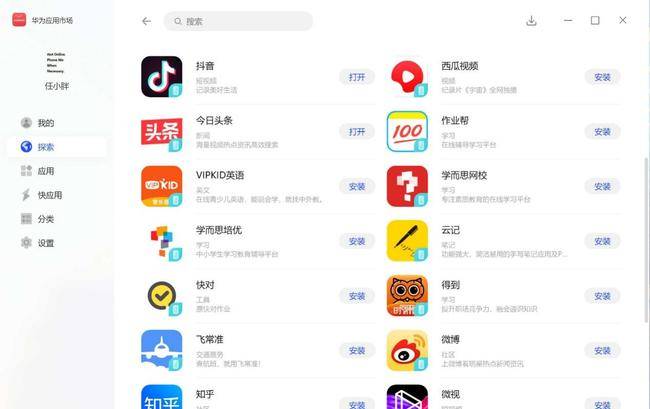Open 设置 from the sidebar
650x409 pixels.
coord(45,243)
